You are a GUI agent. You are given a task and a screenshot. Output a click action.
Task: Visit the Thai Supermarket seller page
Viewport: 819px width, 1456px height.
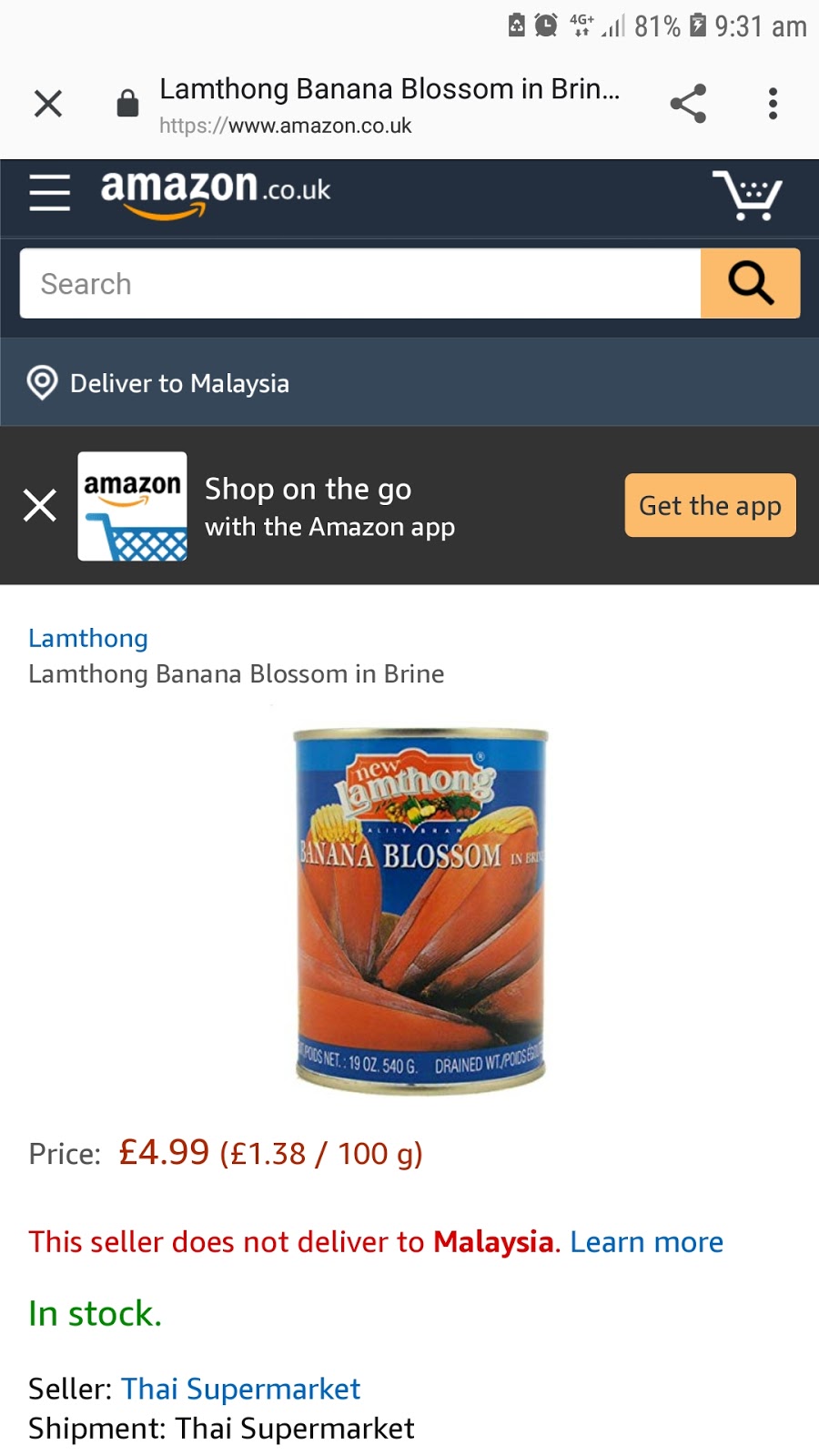(241, 1389)
